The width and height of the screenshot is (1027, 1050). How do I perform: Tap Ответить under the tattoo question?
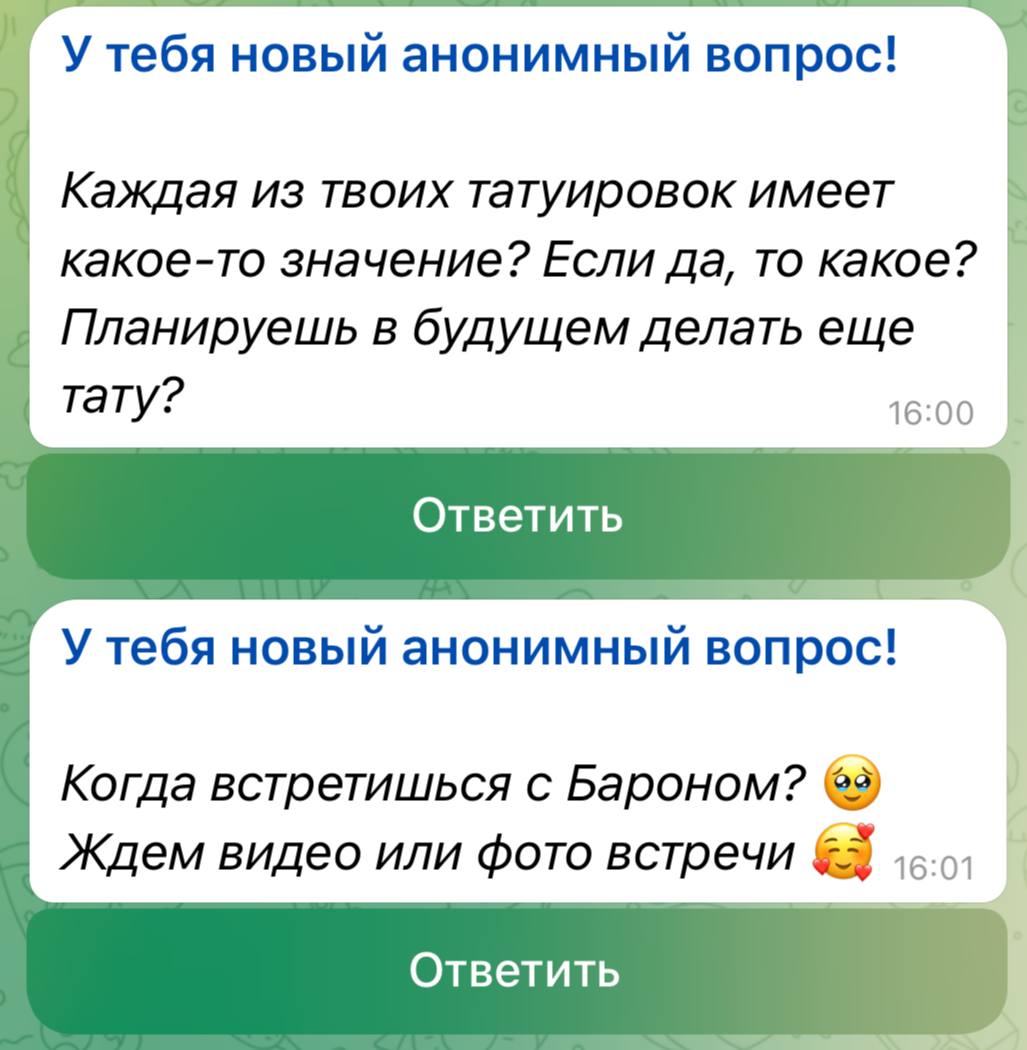pyautogui.click(x=517, y=516)
